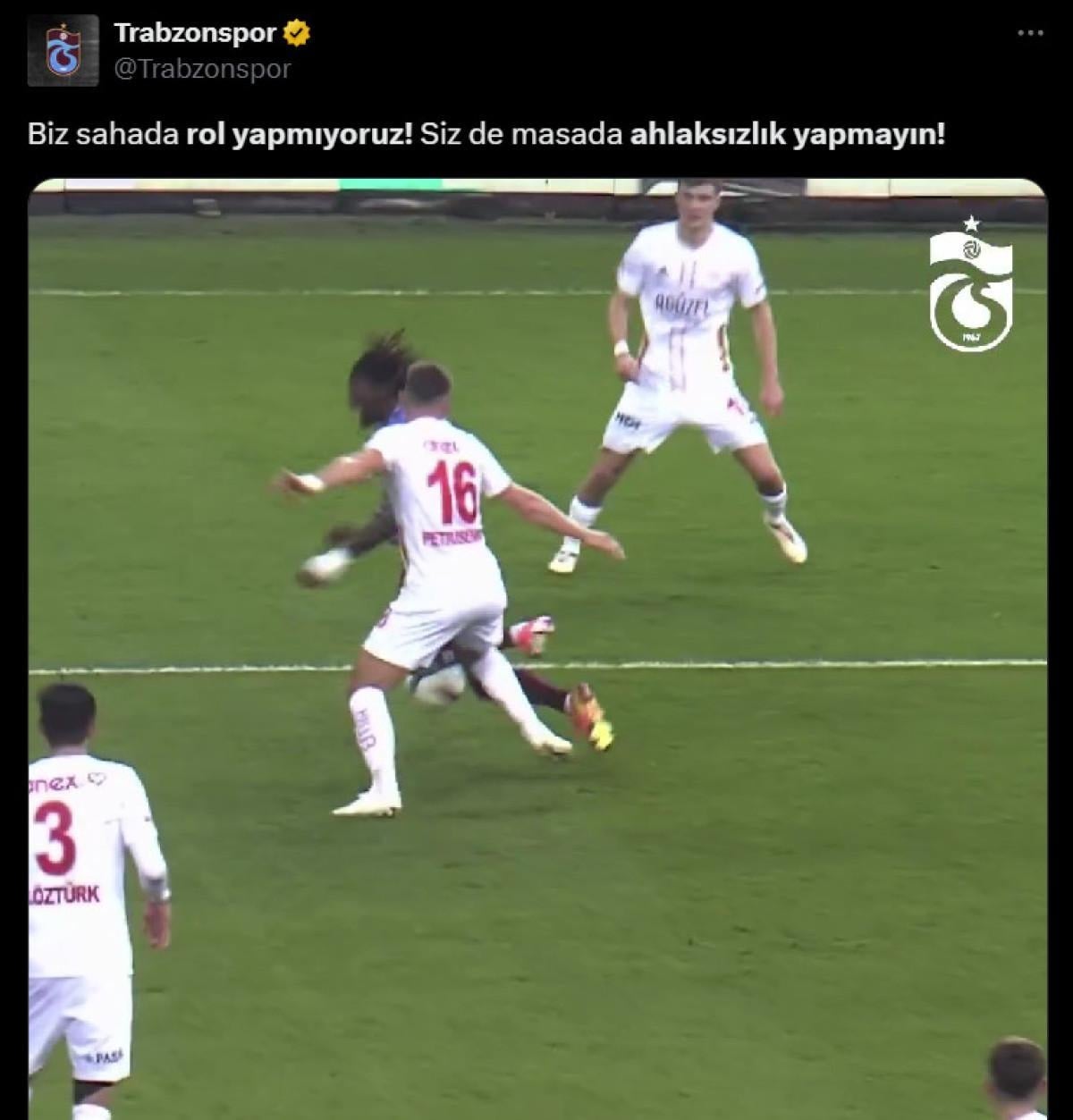Open Trabzonspor's profile picture
The width and height of the screenshot is (1073, 1120).
[63, 51]
